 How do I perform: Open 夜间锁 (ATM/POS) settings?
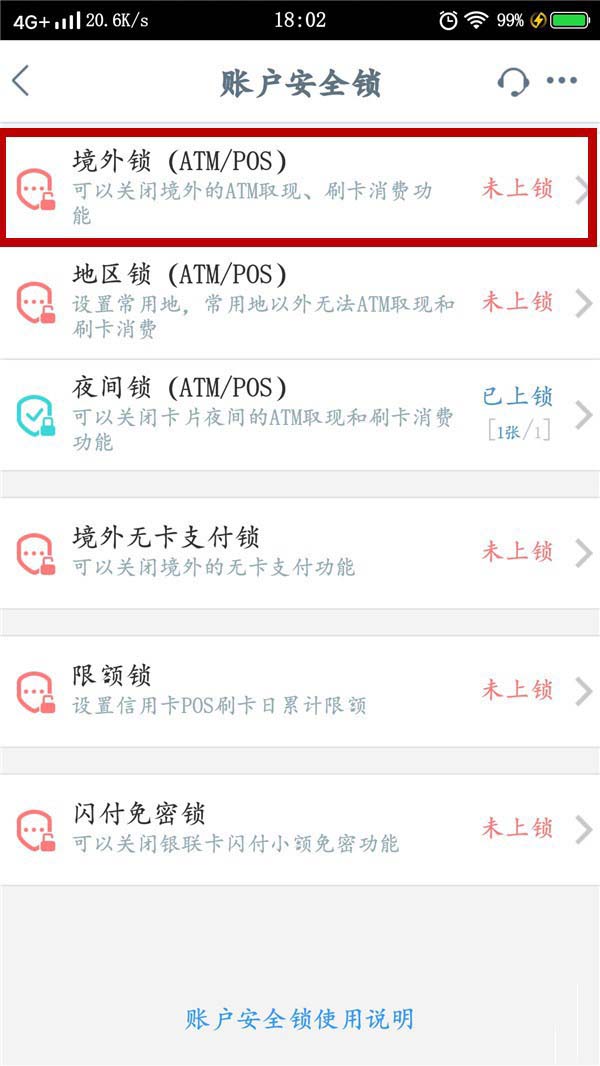pyautogui.click(x=300, y=414)
